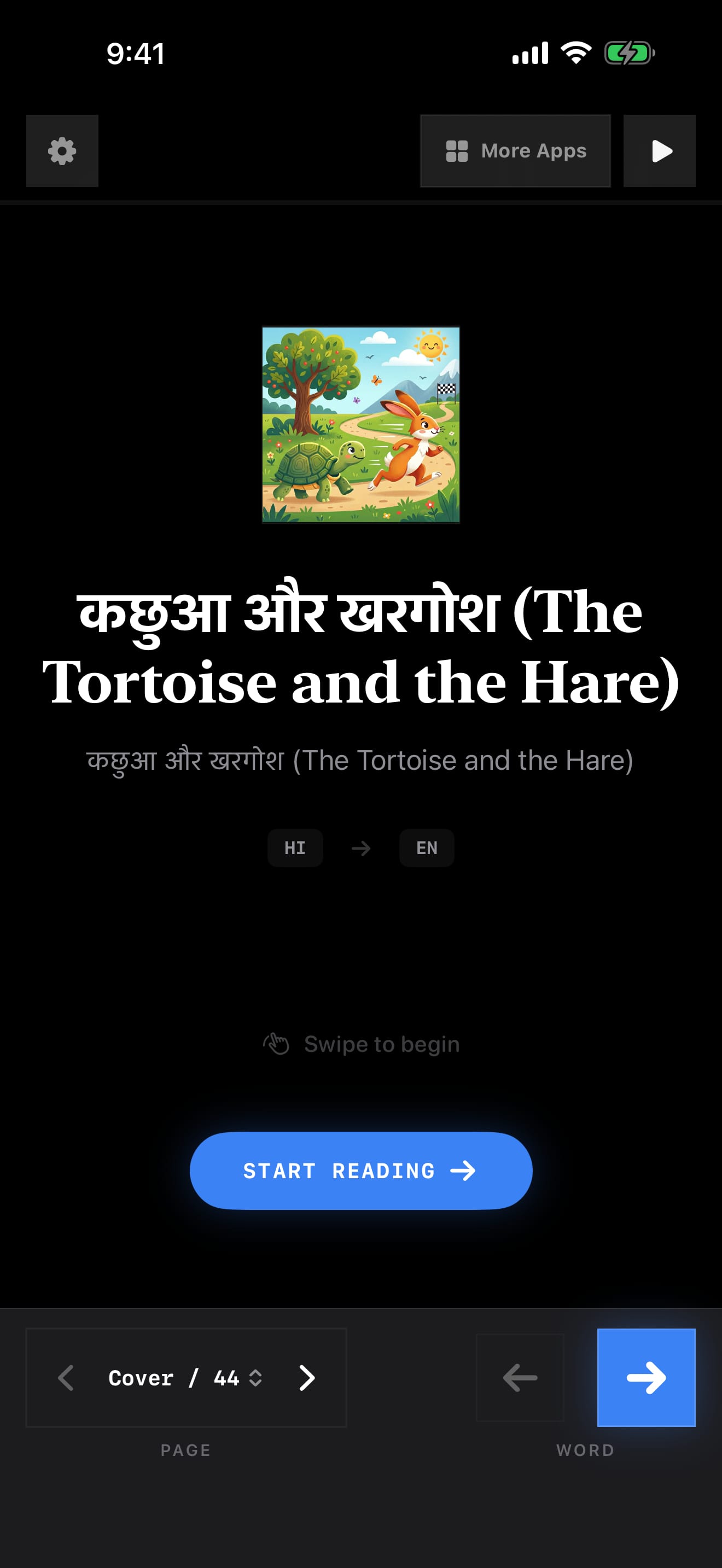Go to the previous page
This screenshot has width=722, height=1568.
tap(66, 1378)
